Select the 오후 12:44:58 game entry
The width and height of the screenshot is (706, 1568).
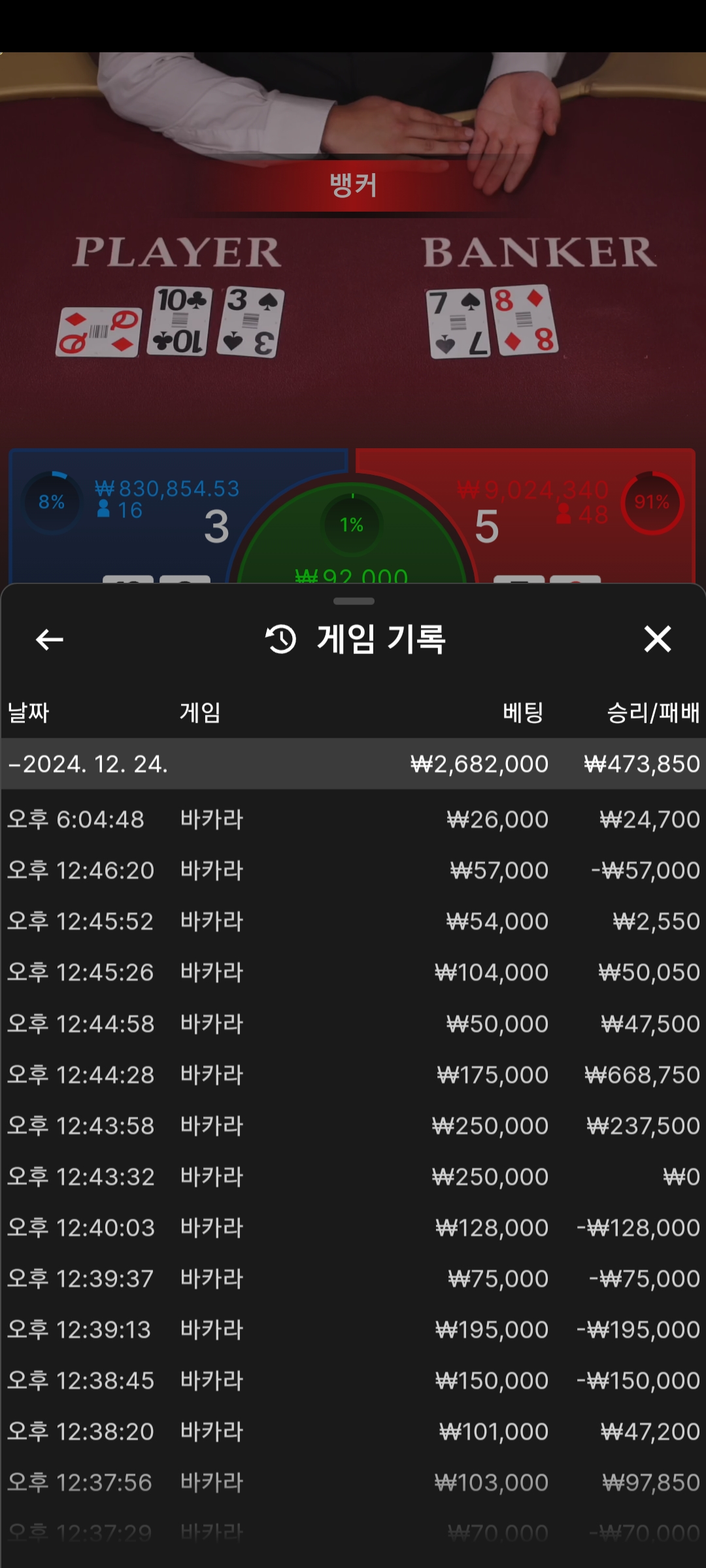click(x=353, y=1023)
